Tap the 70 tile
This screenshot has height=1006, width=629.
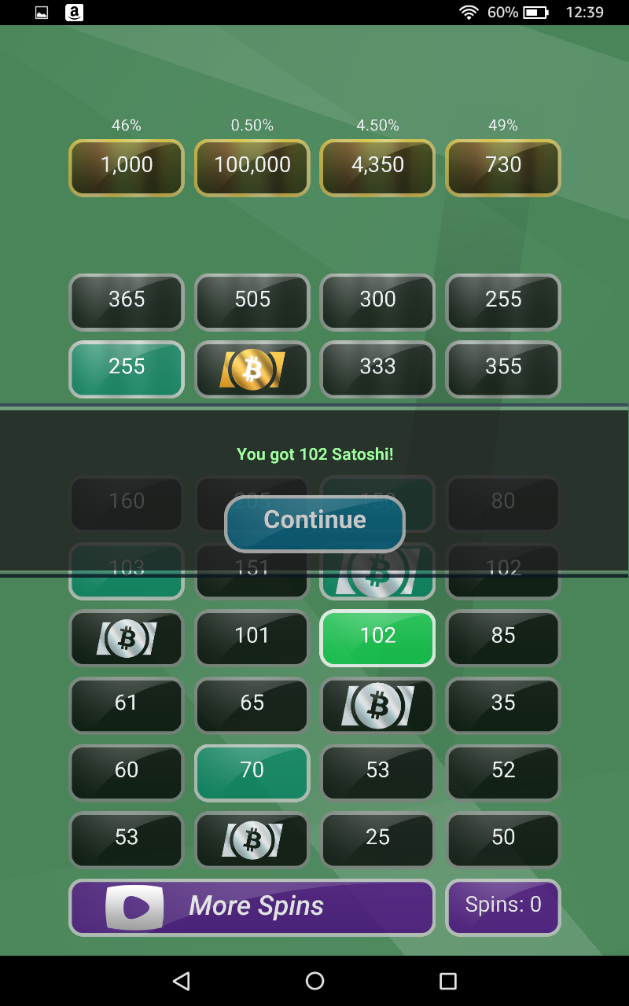click(252, 772)
